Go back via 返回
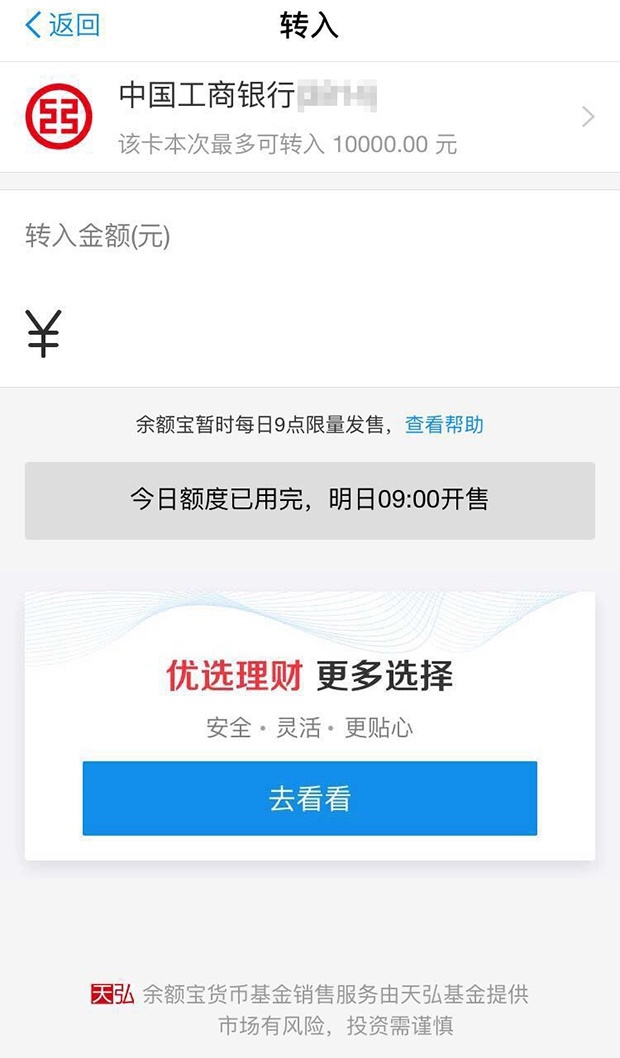Viewport: 620px width, 1058px height. point(63,26)
